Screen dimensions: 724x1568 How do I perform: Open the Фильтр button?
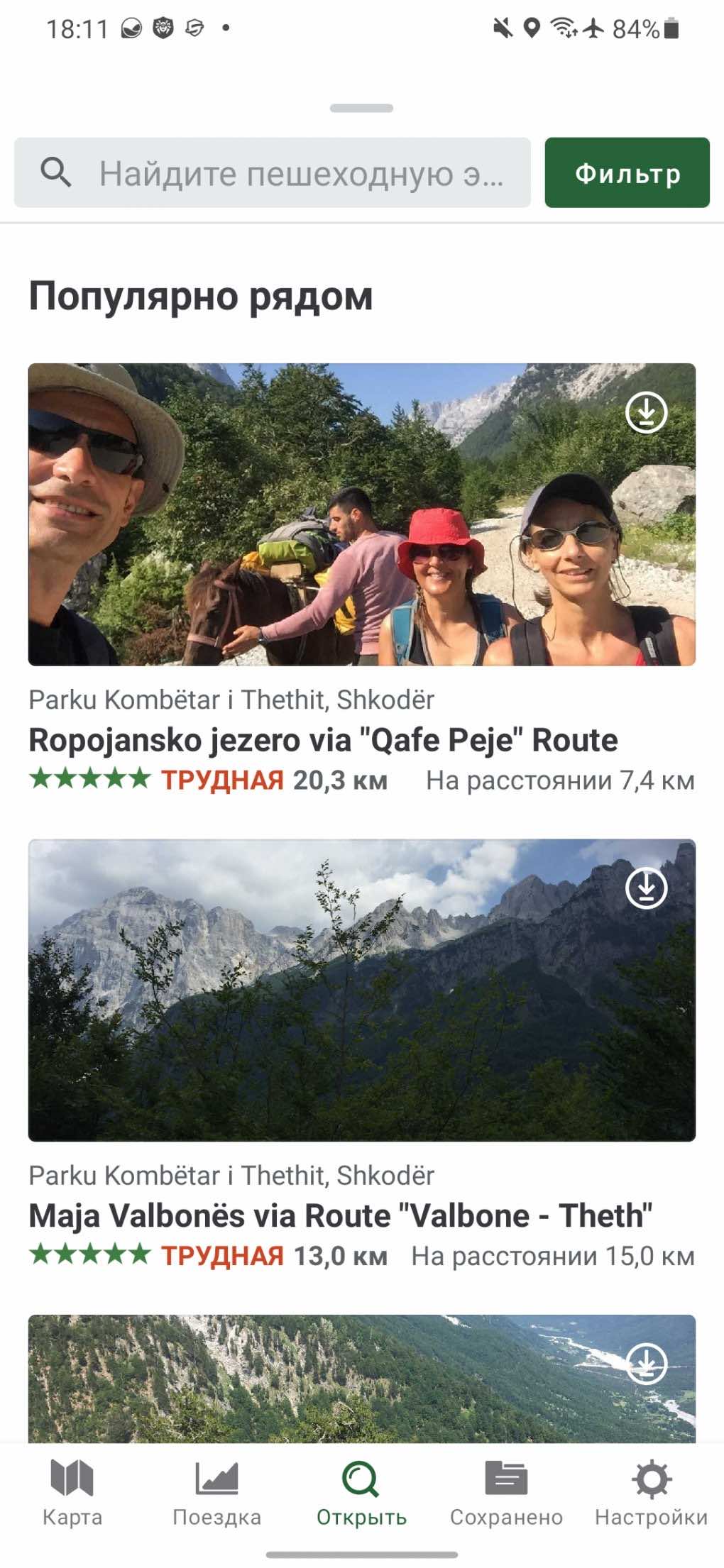coord(627,172)
